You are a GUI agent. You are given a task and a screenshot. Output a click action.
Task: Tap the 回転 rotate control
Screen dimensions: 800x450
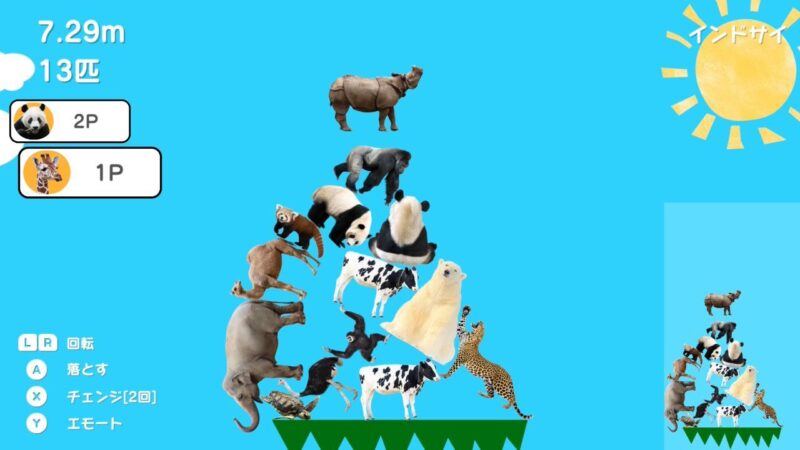point(80,343)
